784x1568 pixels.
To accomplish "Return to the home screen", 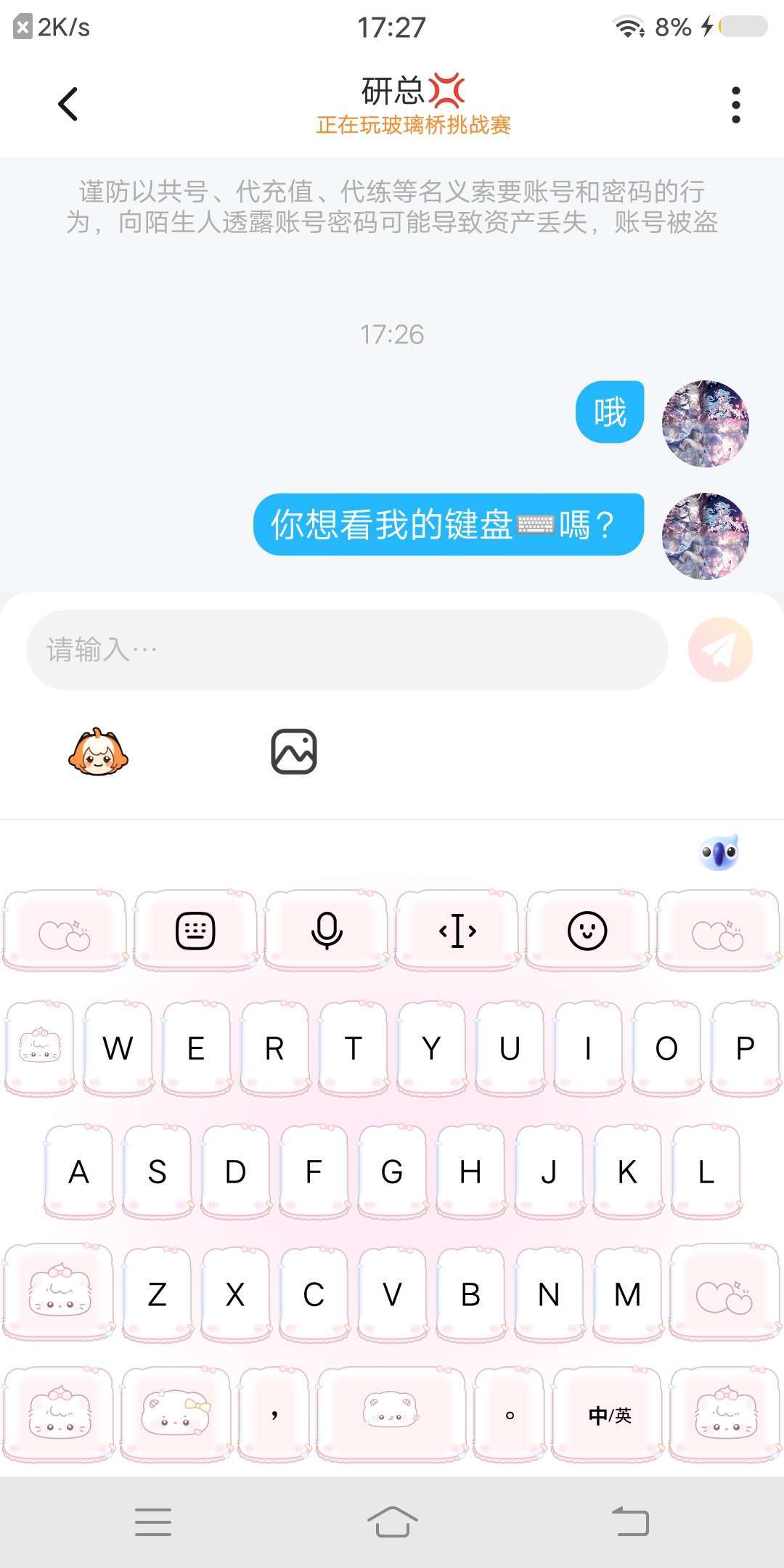I will [392, 1522].
